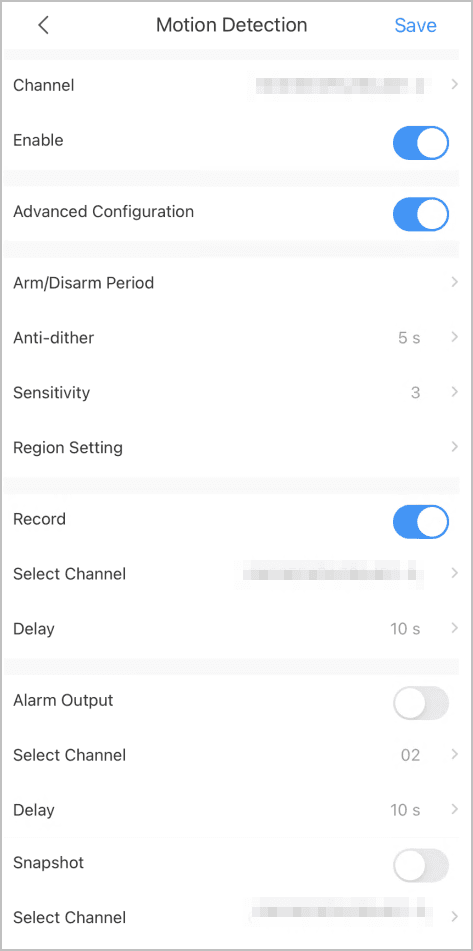Enable the Alarm Output switch
The image size is (473, 951).
coord(421,704)
